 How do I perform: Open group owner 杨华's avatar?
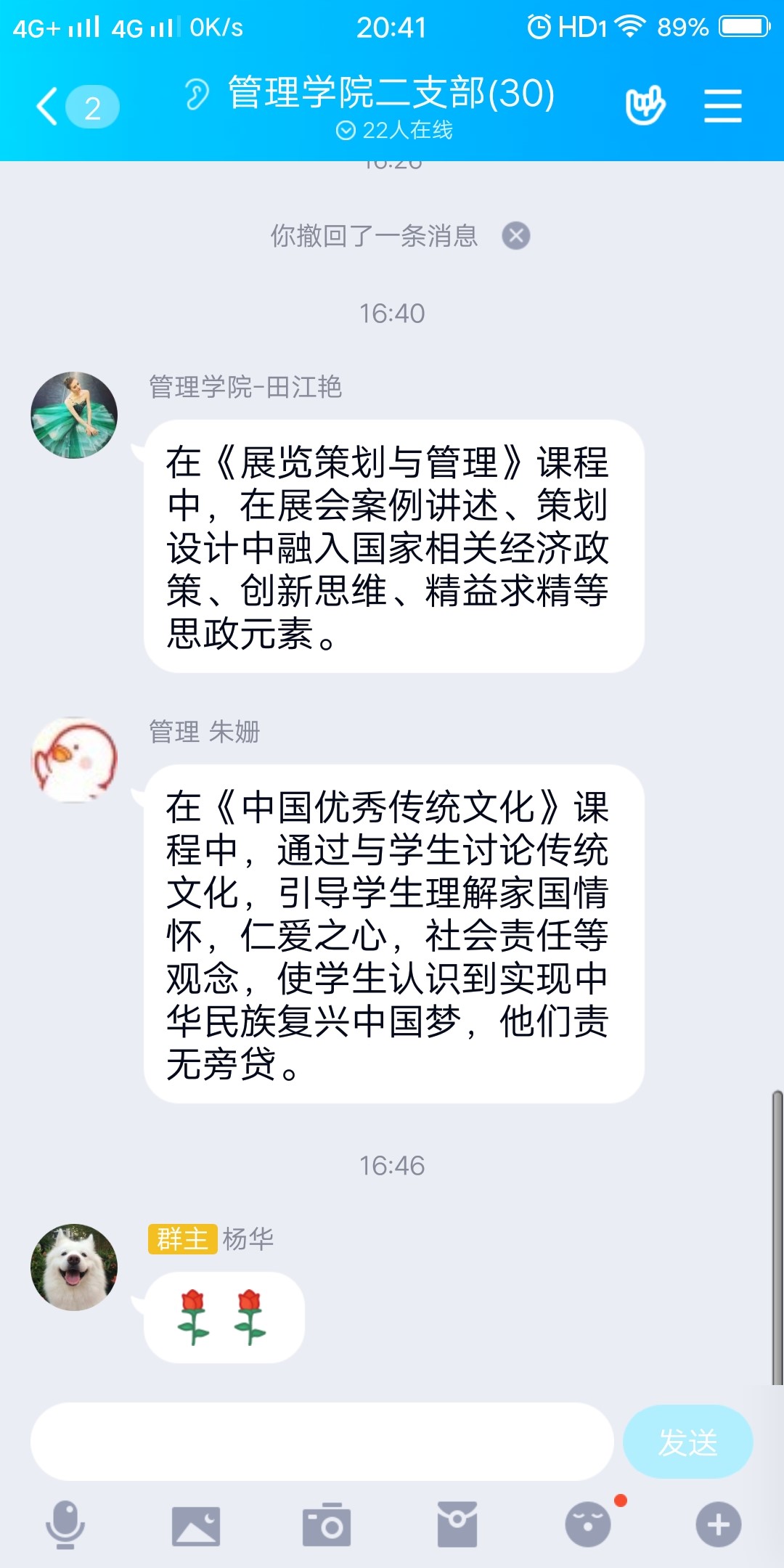click(x=74, y=1267)
